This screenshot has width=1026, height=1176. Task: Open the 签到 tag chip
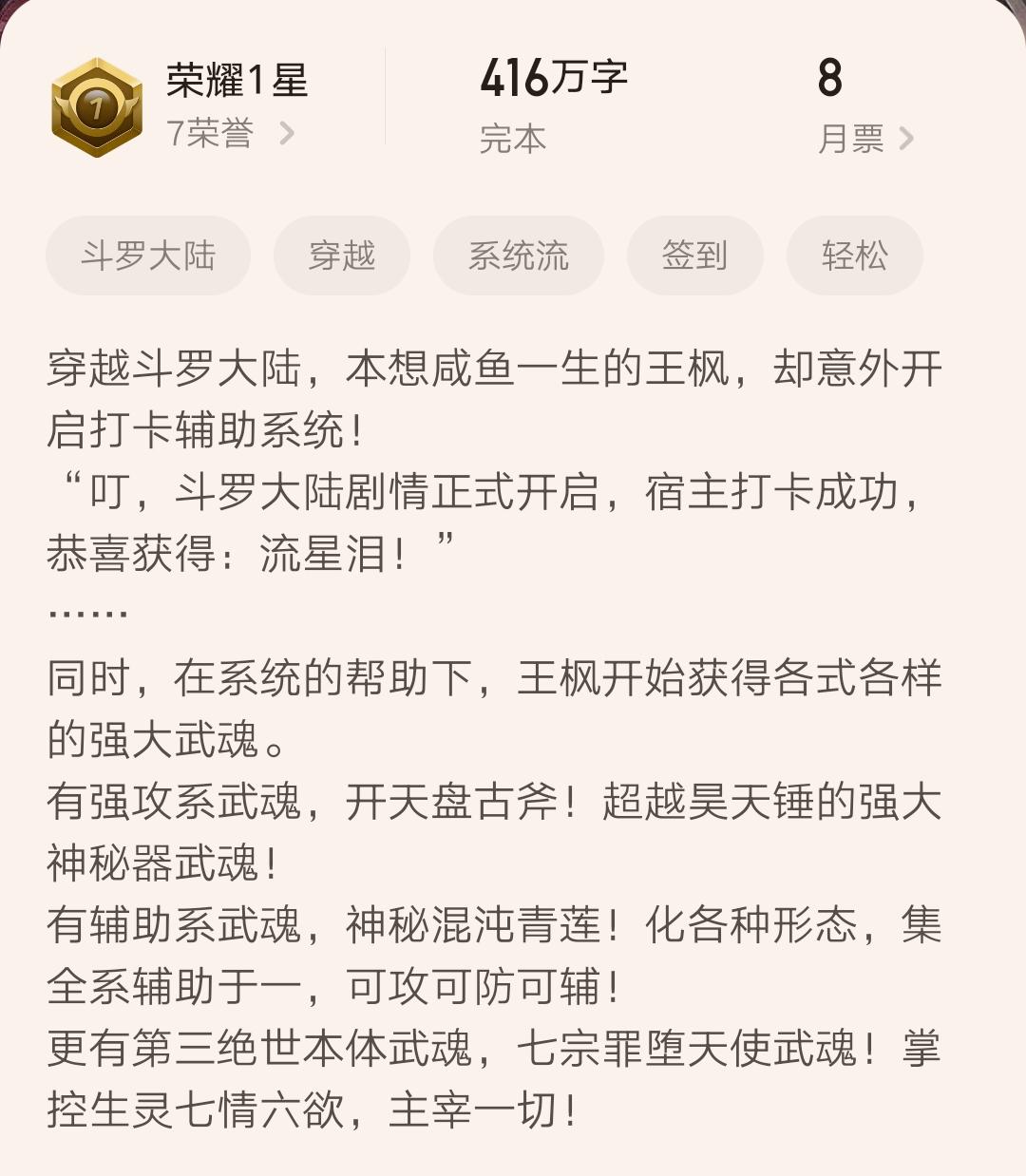pyautogui.click(x=695, y=256)
